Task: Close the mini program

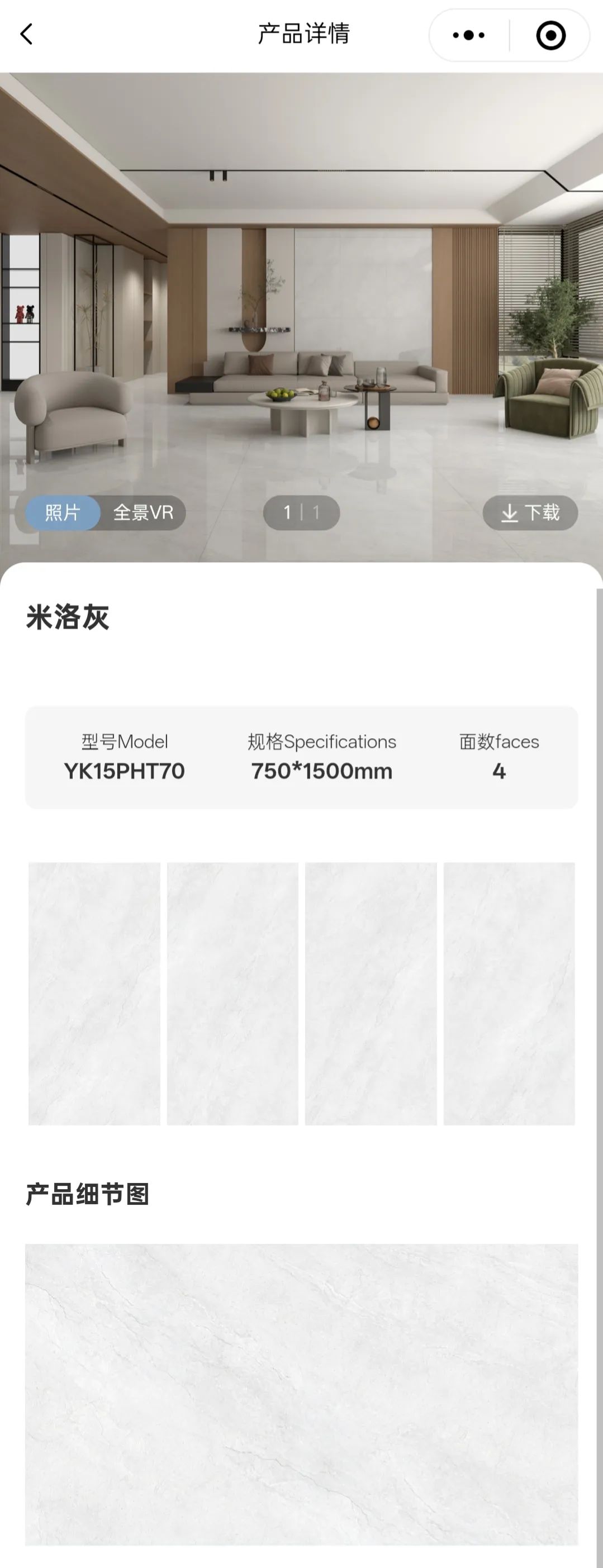Action: pyautogui.click(x=550, y=35)
